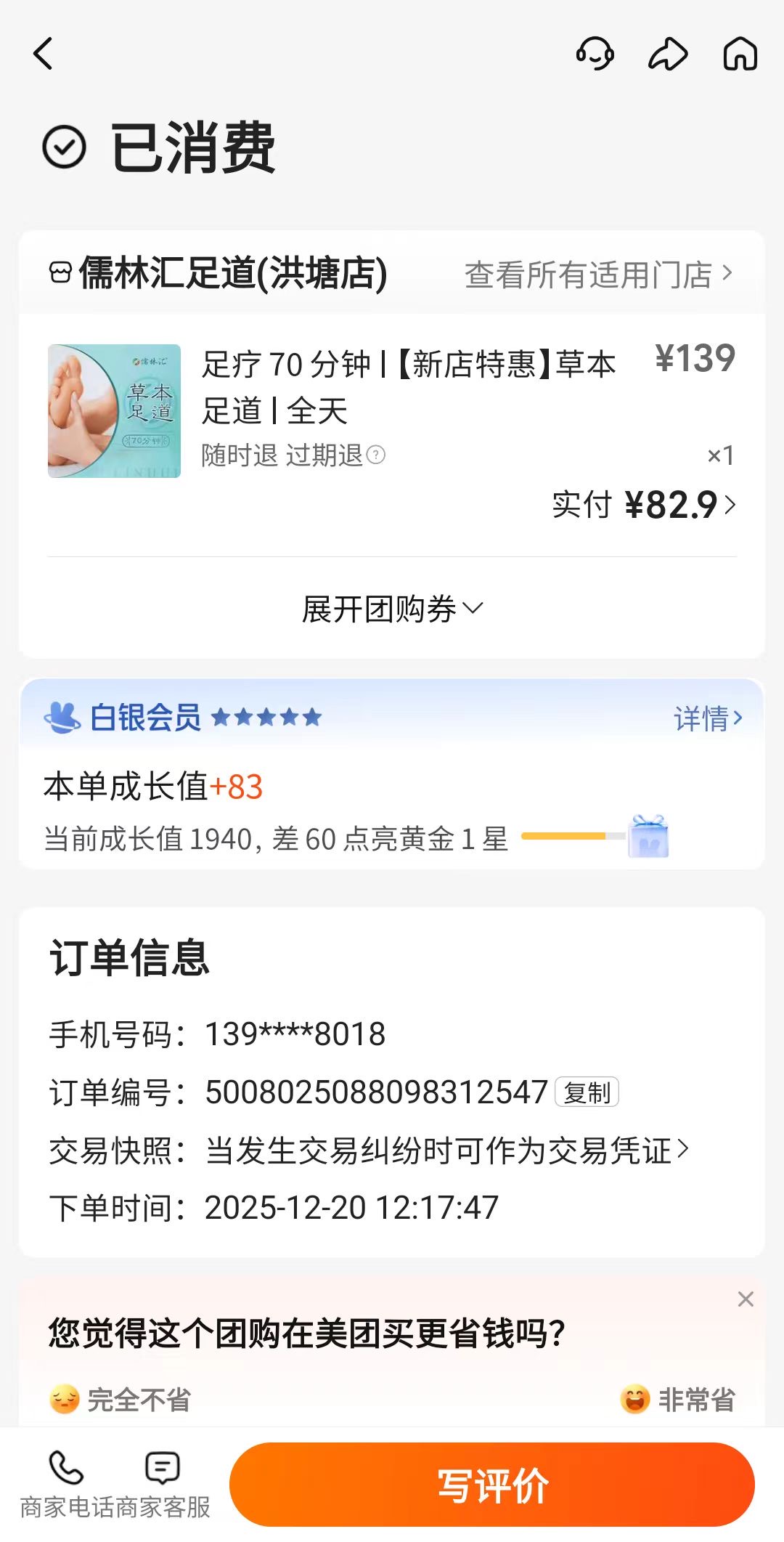View actual payment ¥82.9 breakdown
This screenshot has height=1542, width=784.
644,505
